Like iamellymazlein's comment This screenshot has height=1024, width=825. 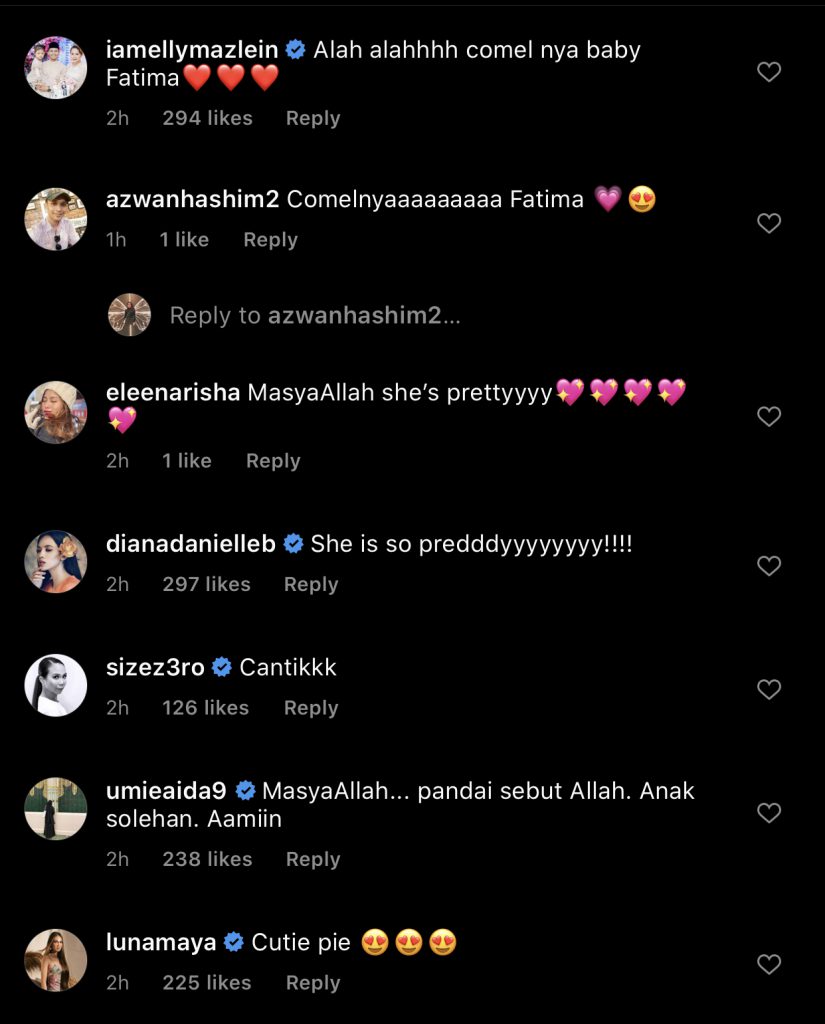coord(768,72)
